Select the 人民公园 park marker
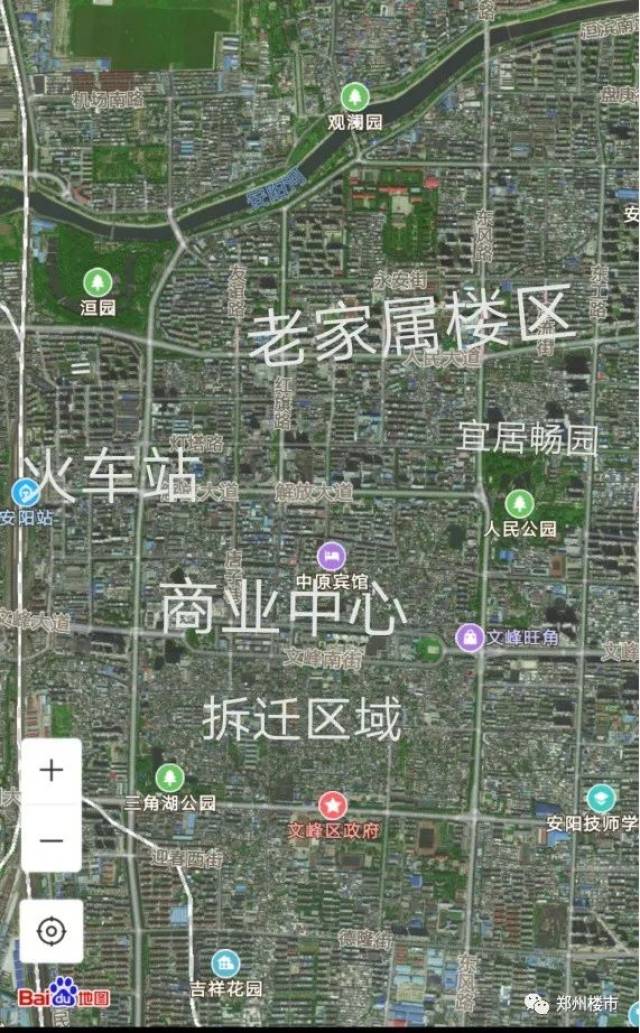This screenshot has height=1033, width=640. (519, 504)
